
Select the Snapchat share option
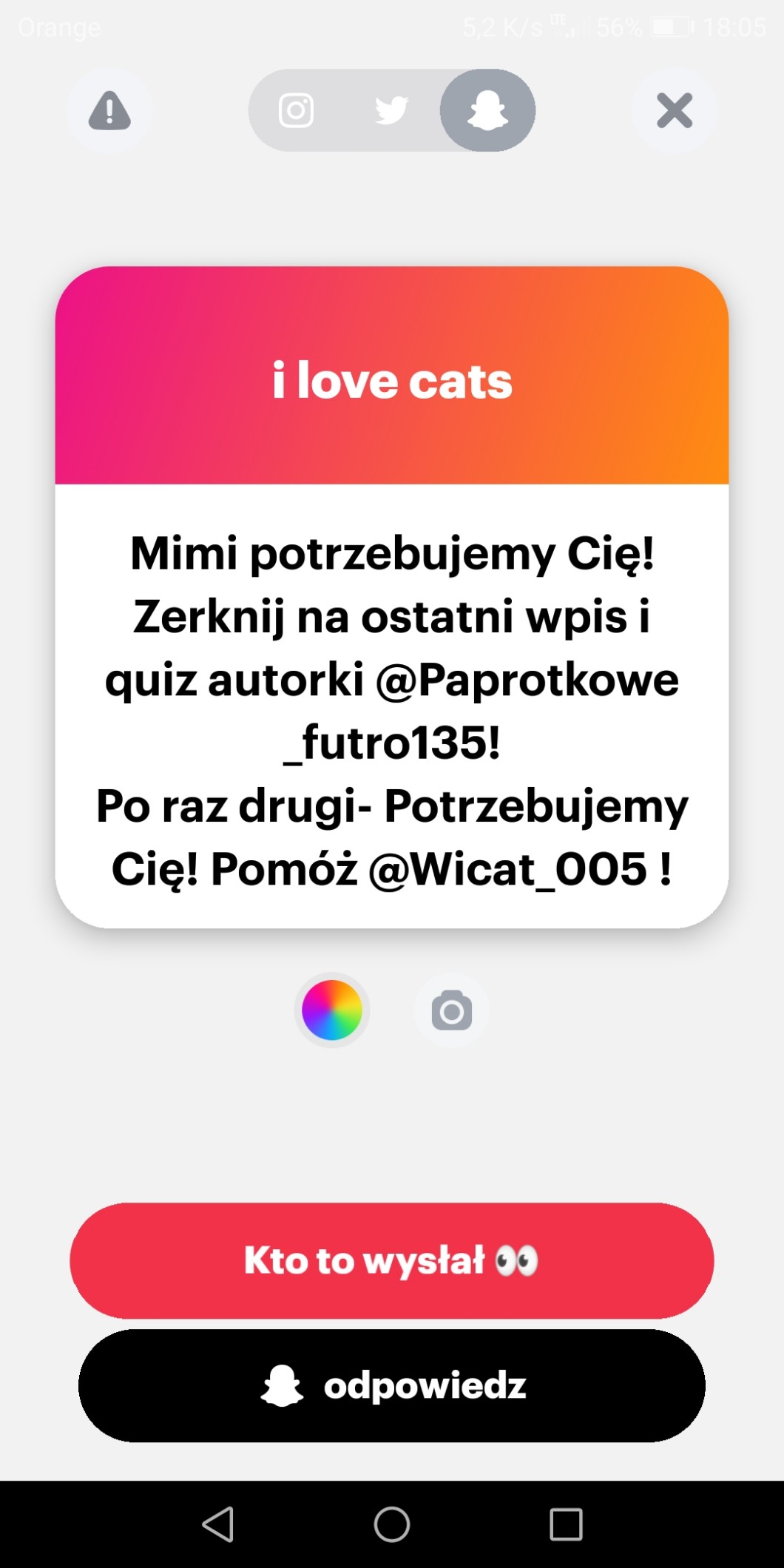487,111
